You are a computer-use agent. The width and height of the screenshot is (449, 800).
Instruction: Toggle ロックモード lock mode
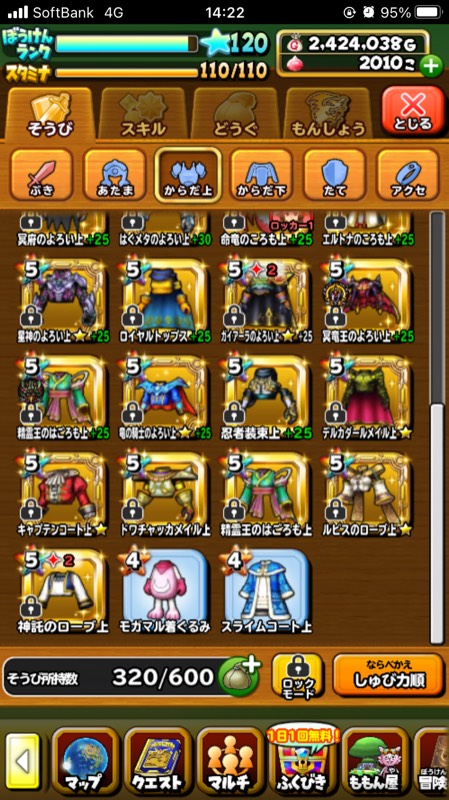[x=297, y=678]
